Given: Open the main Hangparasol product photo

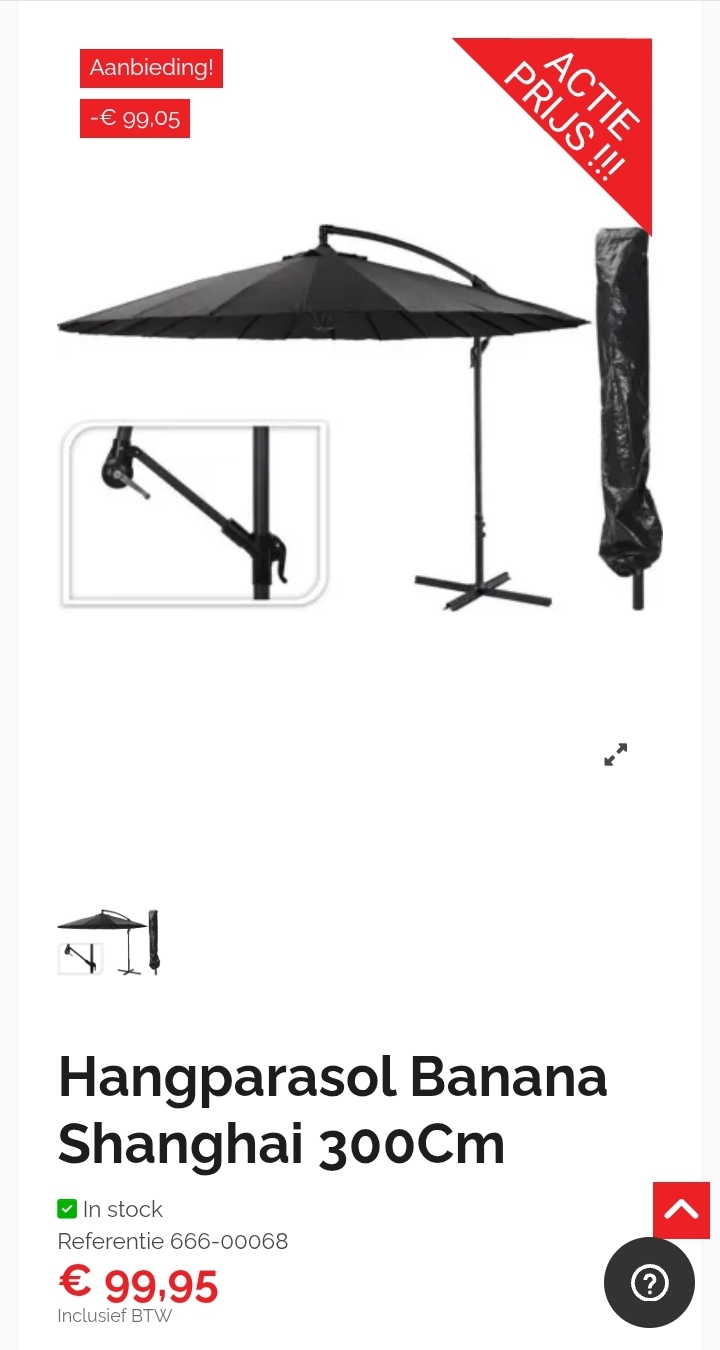Looking at the screenshot, I should [x=360, y=420].
